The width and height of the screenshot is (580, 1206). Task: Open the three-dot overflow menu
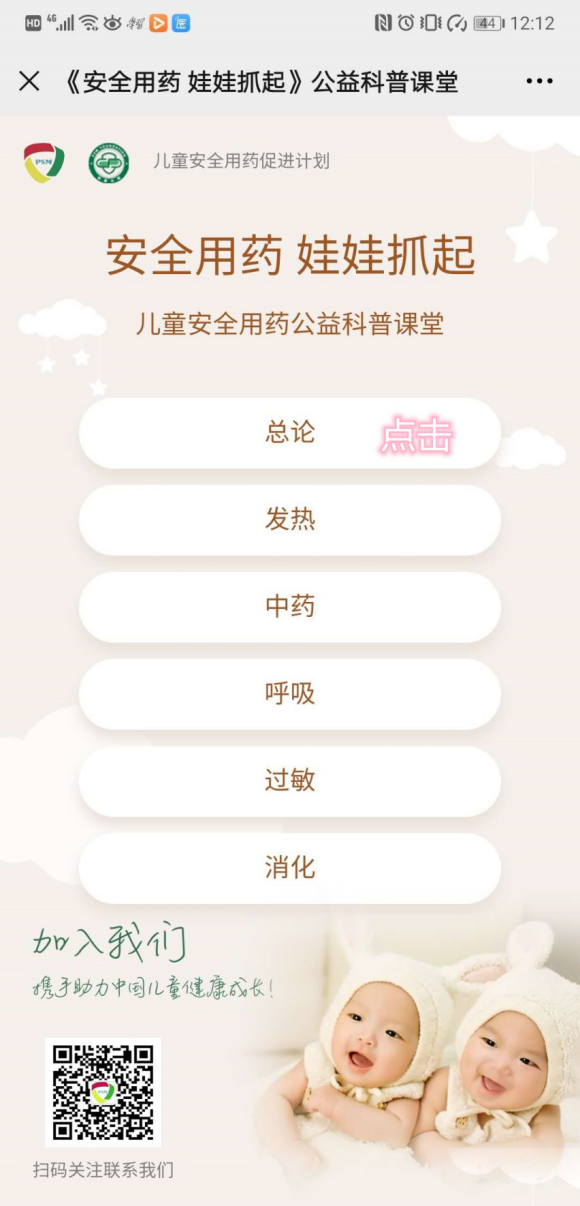(539, 82)
